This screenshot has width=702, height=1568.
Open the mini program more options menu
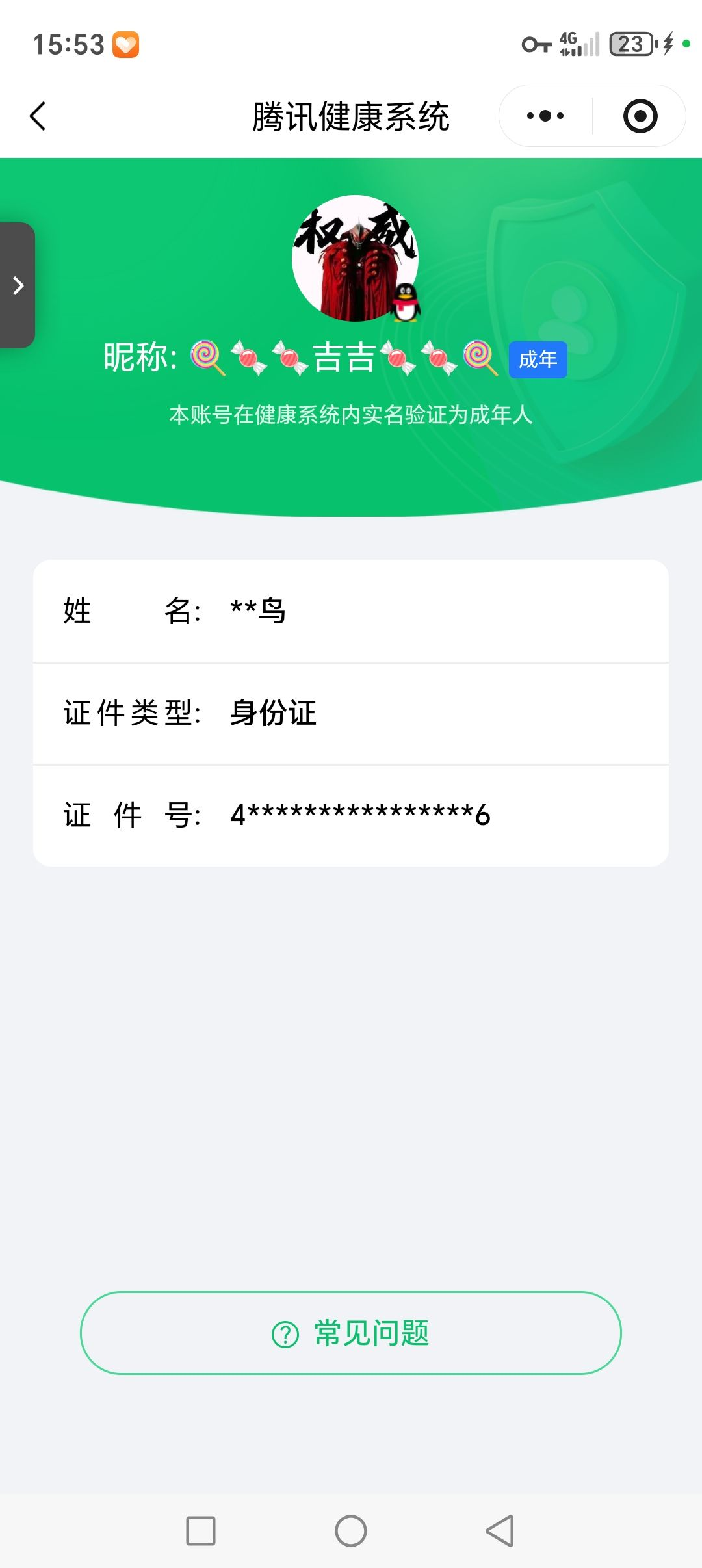coord(545,115)
